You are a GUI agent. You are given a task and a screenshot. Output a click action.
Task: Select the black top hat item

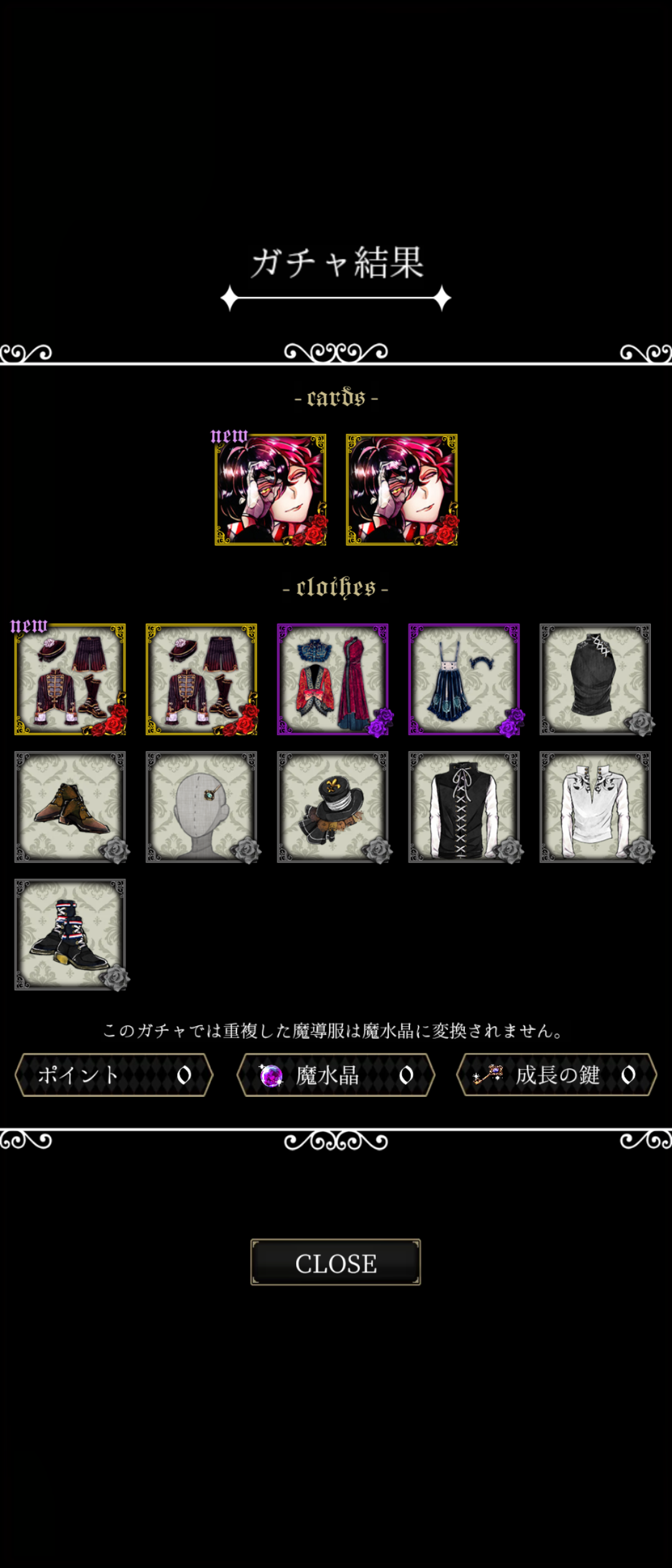(x=333, y=806)
